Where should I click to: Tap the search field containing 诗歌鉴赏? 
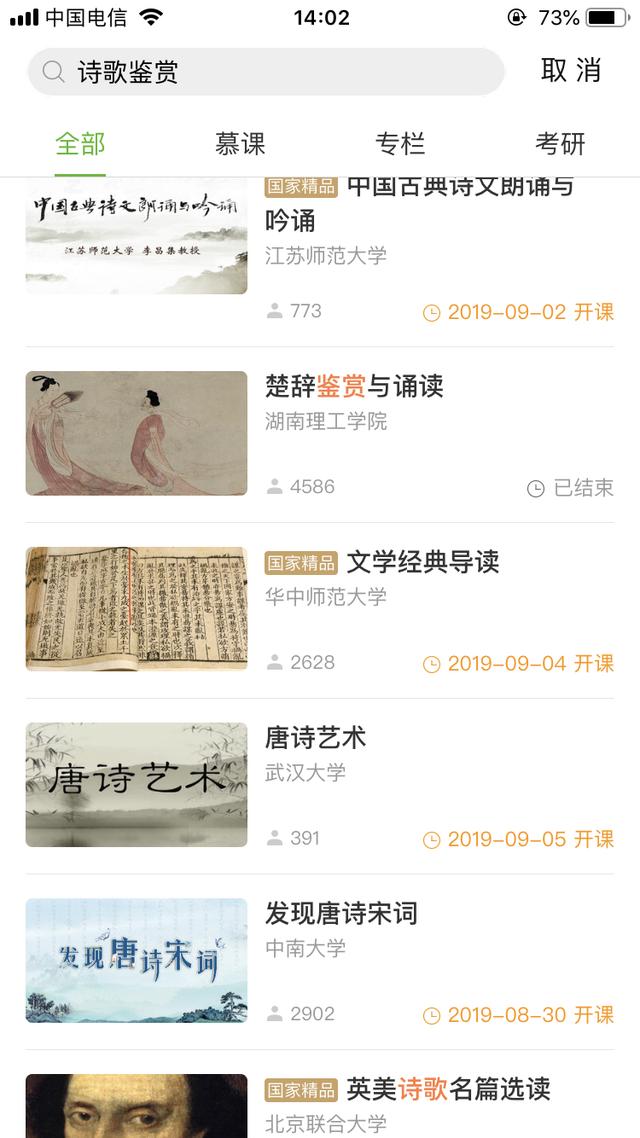click(265, 72)
